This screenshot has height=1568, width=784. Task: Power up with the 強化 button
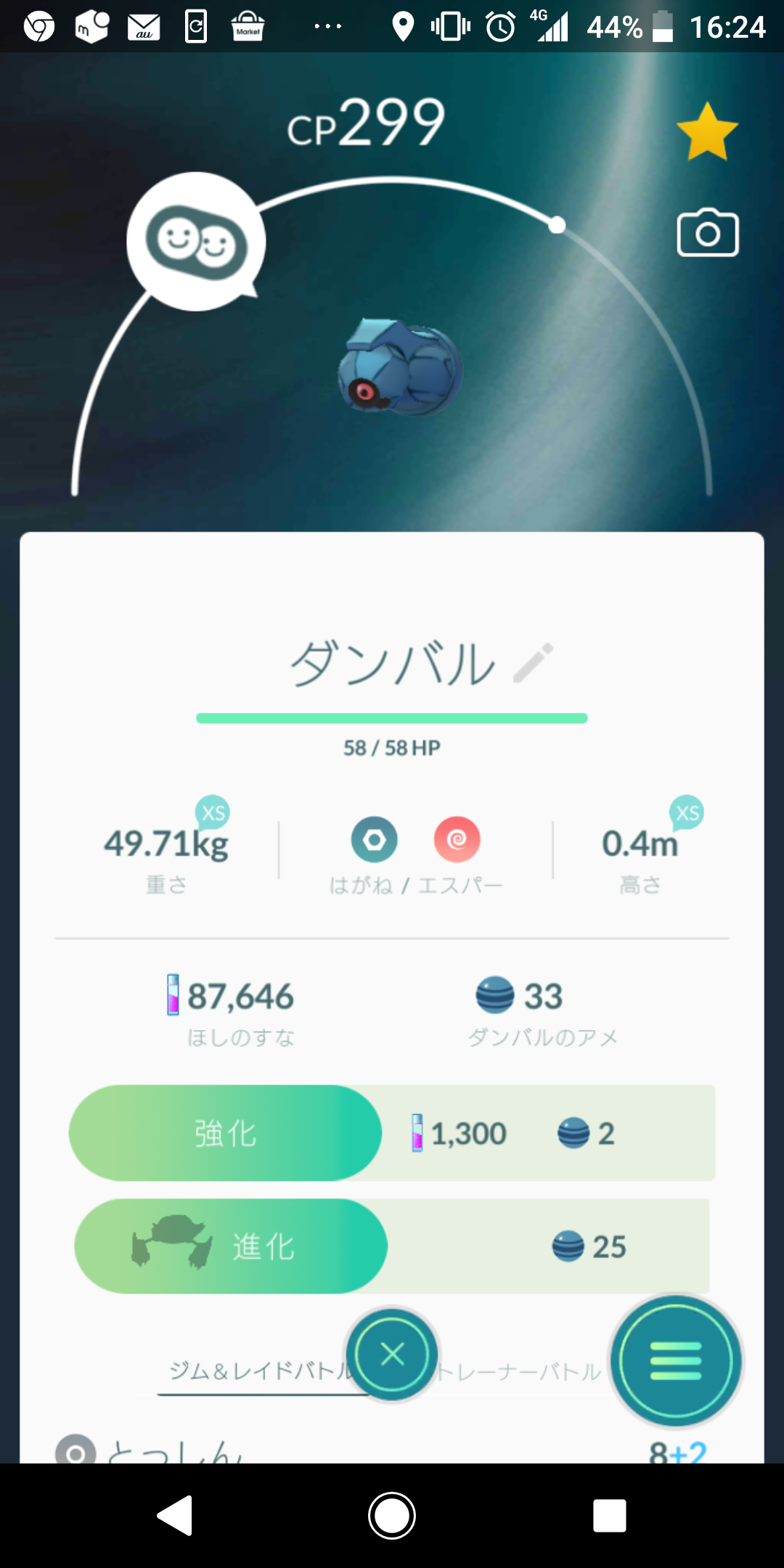coord(225,1132)
